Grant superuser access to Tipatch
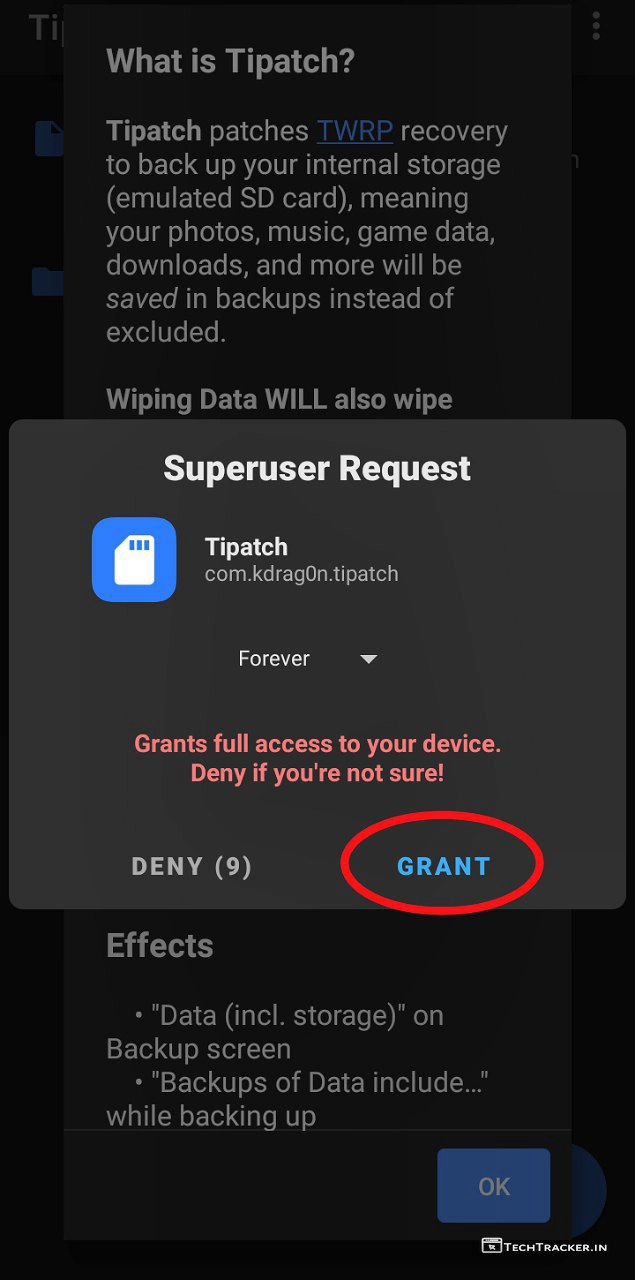 coord(443,866)
